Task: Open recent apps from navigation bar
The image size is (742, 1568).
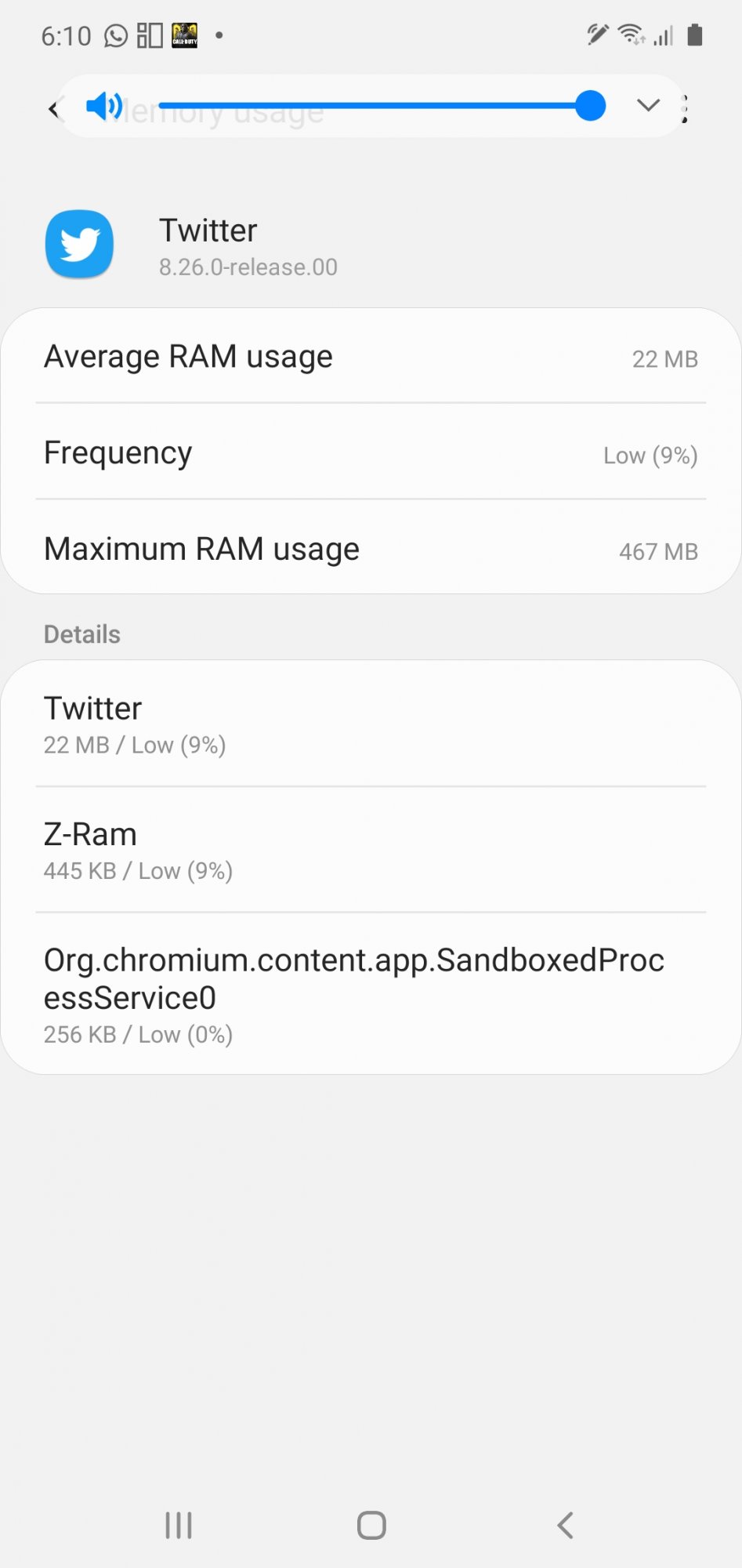Action: click(179, 1525)
